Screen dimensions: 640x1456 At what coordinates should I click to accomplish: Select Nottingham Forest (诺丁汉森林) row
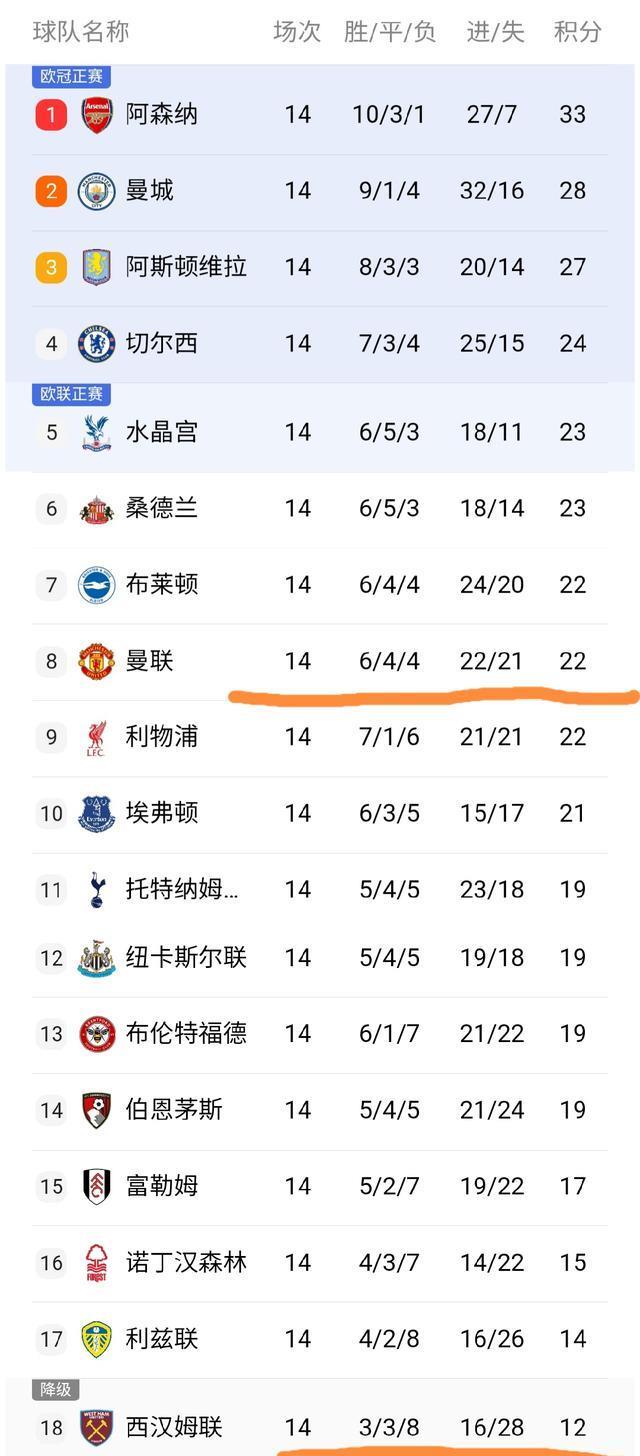[186, 1262]
